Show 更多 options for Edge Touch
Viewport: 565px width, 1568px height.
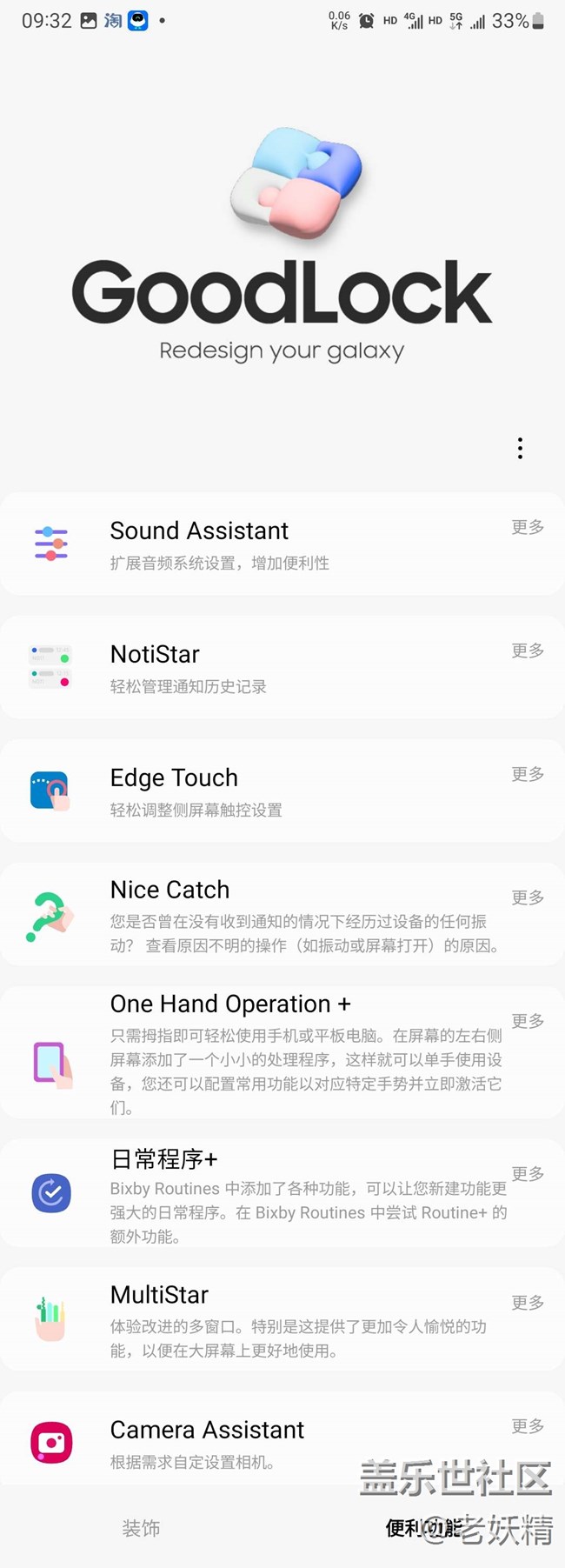pos(528,774)
